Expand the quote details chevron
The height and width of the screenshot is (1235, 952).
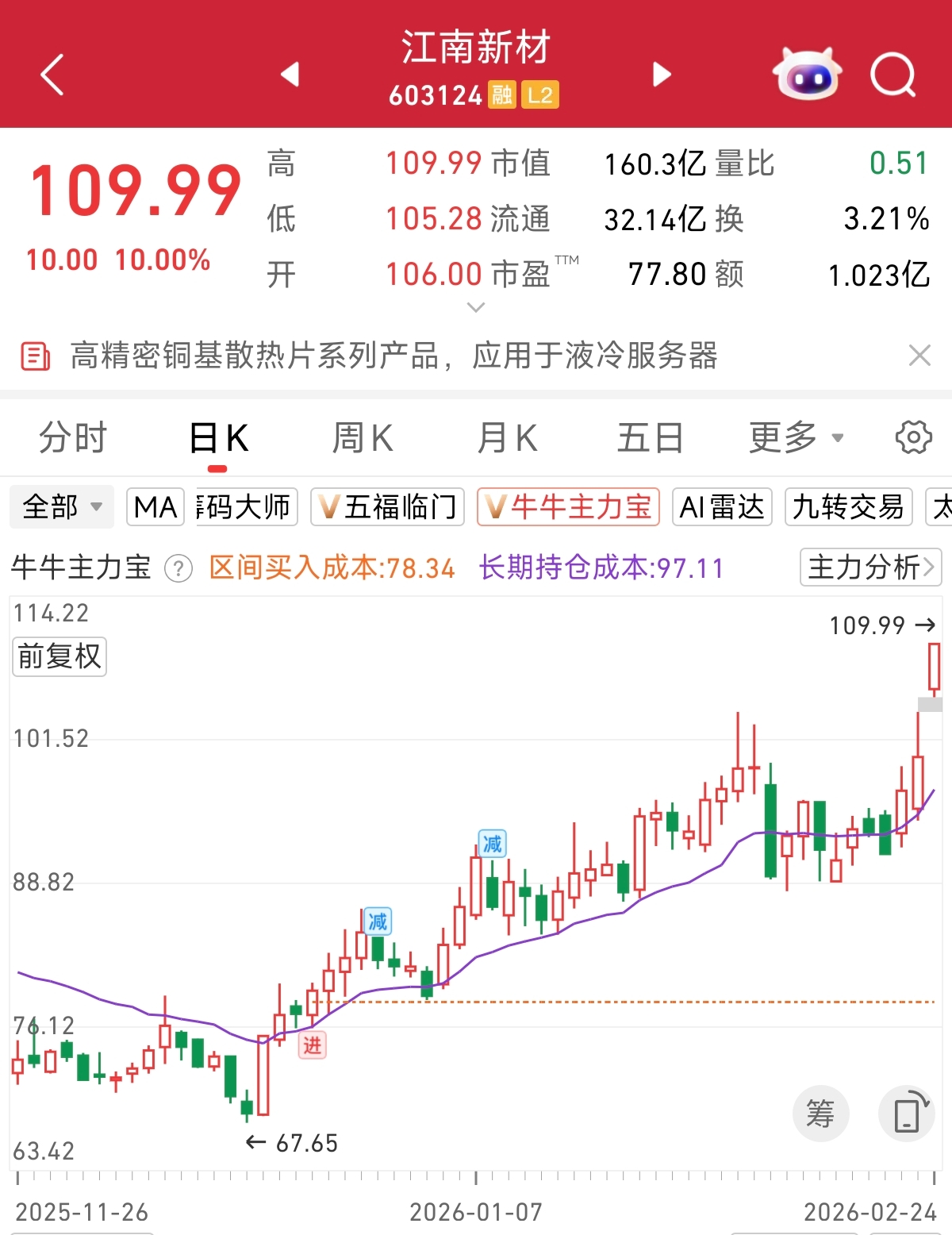476,307
